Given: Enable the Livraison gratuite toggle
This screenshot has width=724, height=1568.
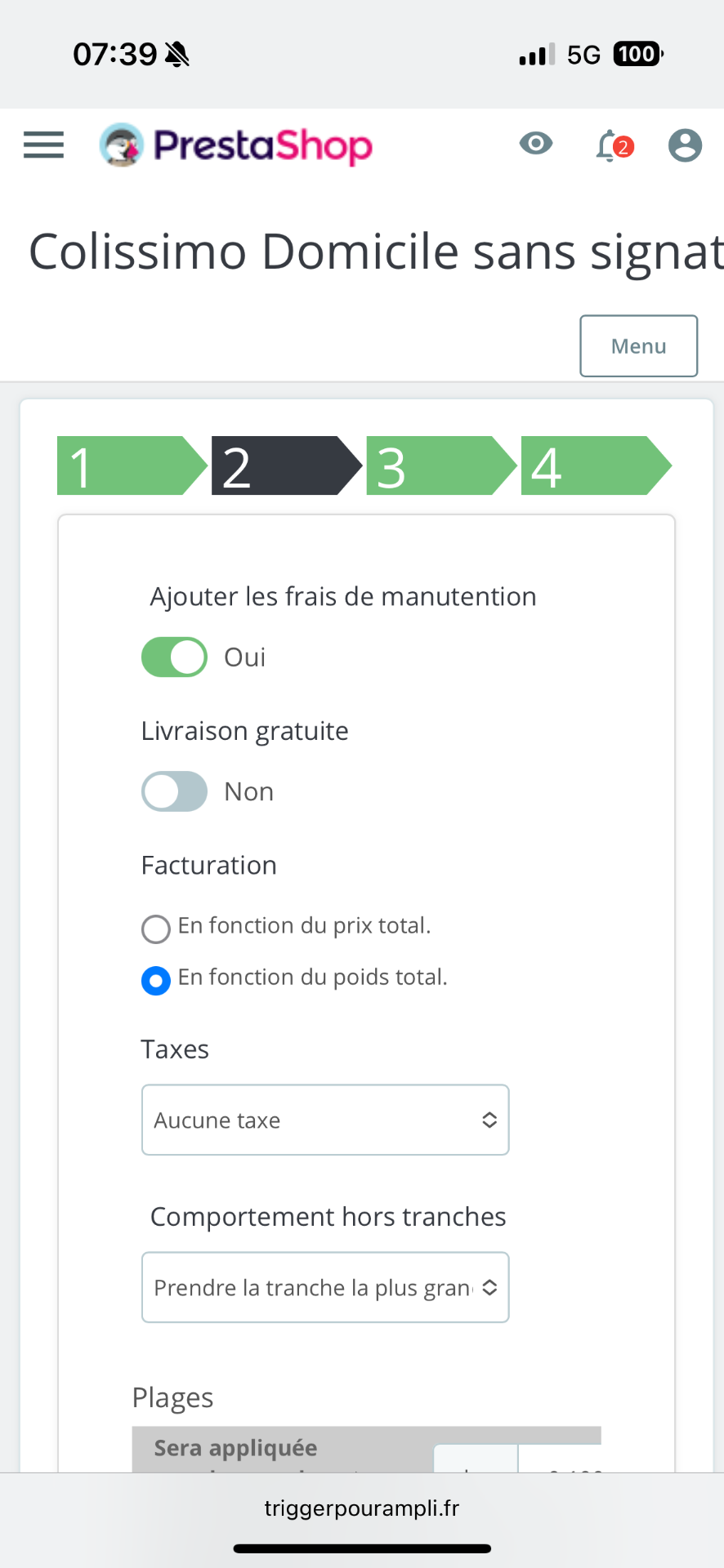Looking at the screenshot, I should coord(174,791).
